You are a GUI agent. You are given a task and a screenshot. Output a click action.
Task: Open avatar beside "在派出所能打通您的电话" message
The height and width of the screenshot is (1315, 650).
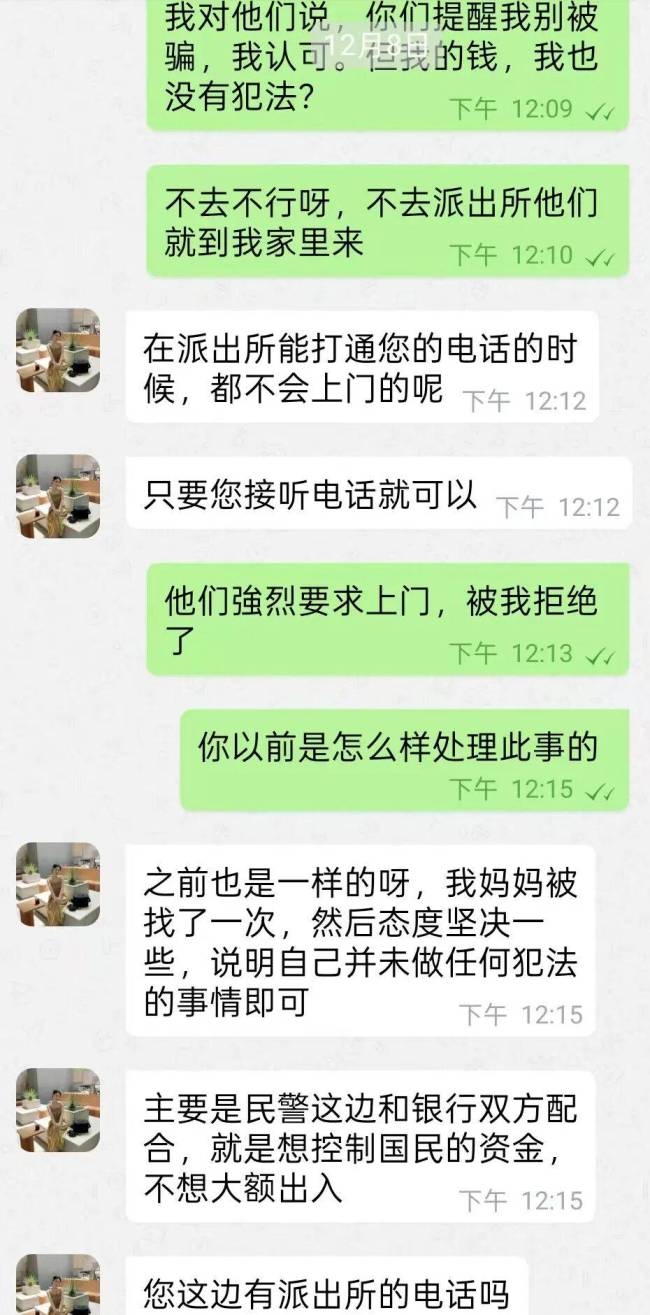(x=58, y=350)
